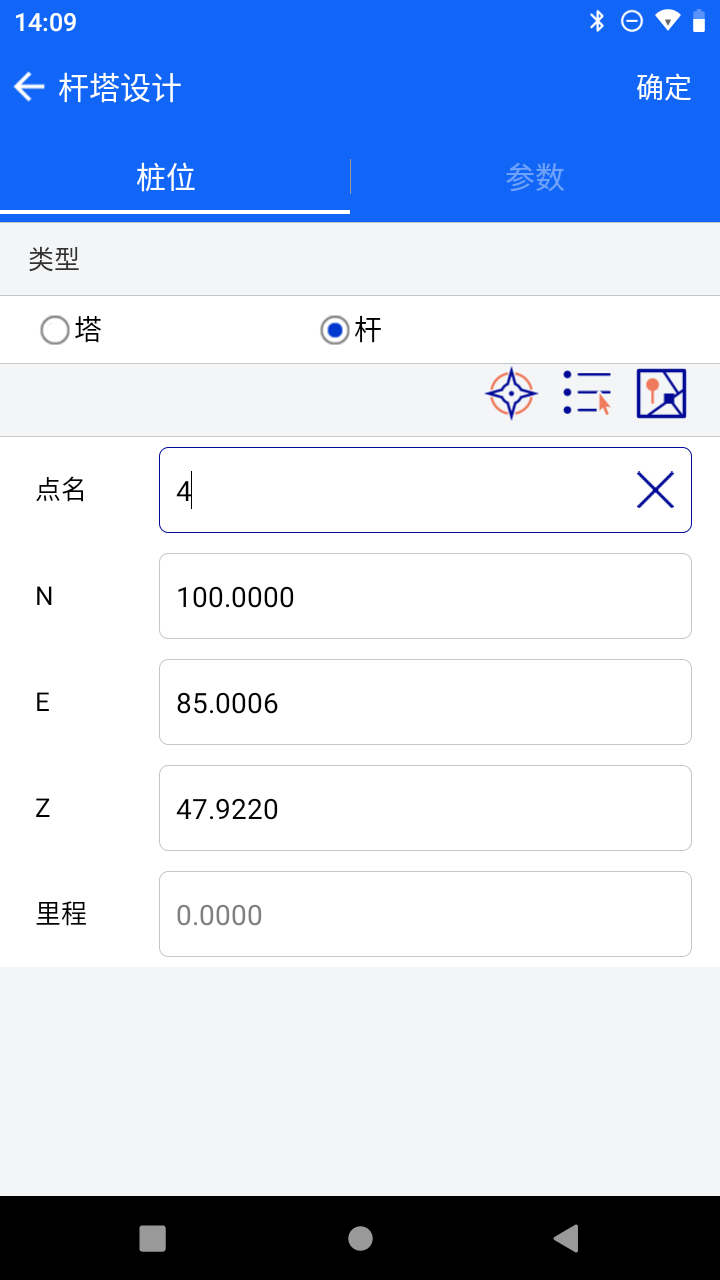Image resolution: width=720 pixels, height=1280 pixels.
Task: Edit the 点名 text field
Action: point(425,490)
